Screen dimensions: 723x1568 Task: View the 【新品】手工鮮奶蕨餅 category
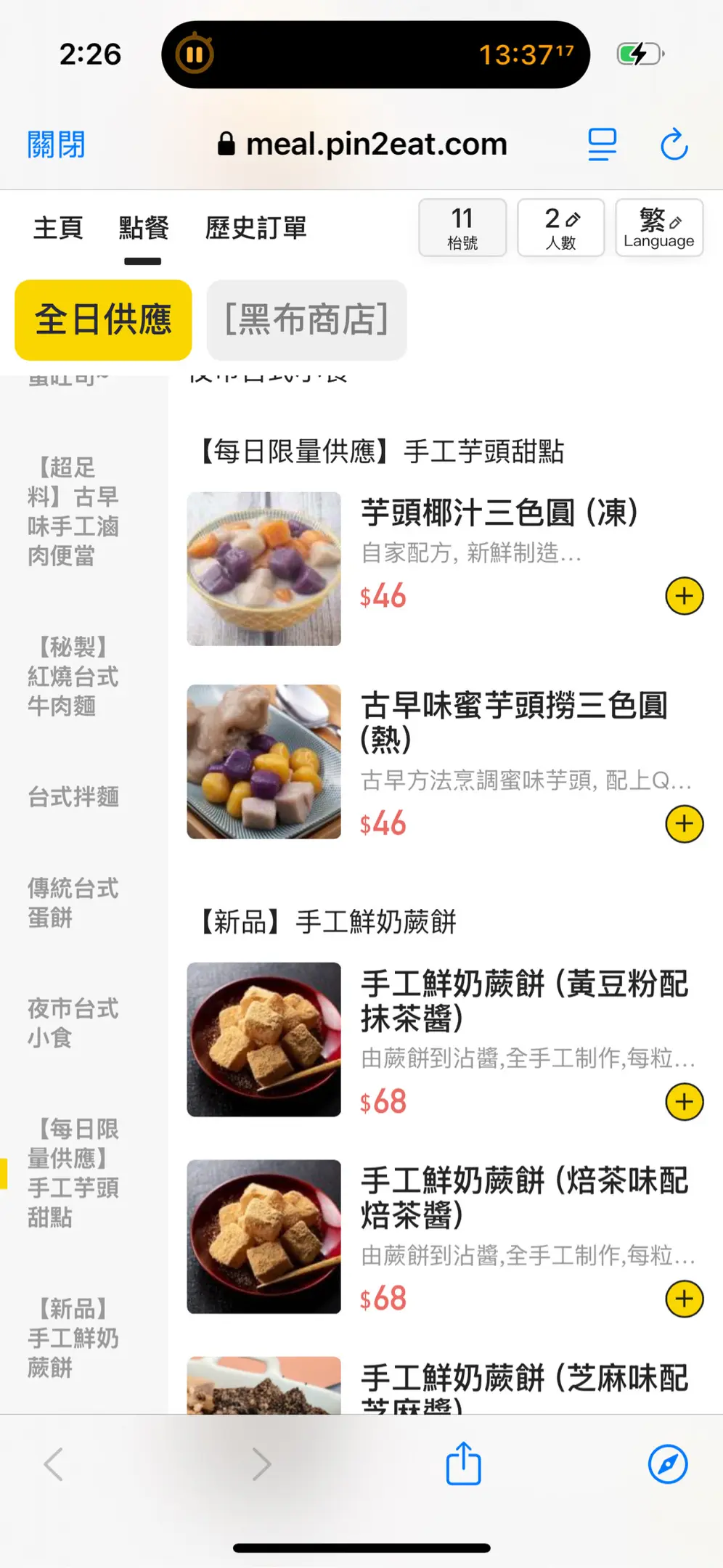point(73,1338)
